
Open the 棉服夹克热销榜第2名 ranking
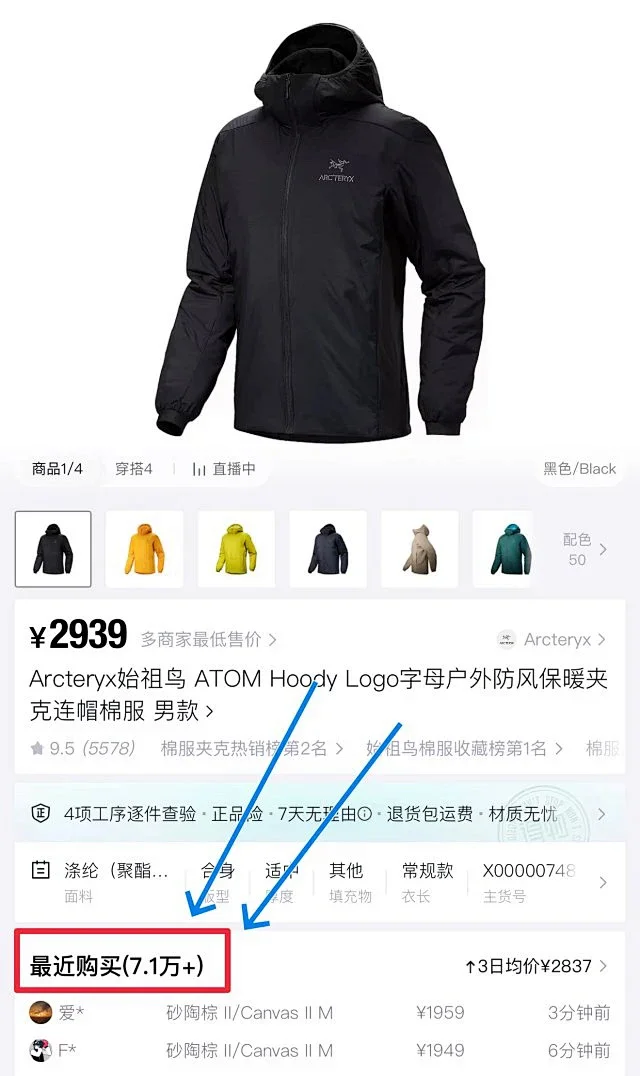[x=252, y=748]
